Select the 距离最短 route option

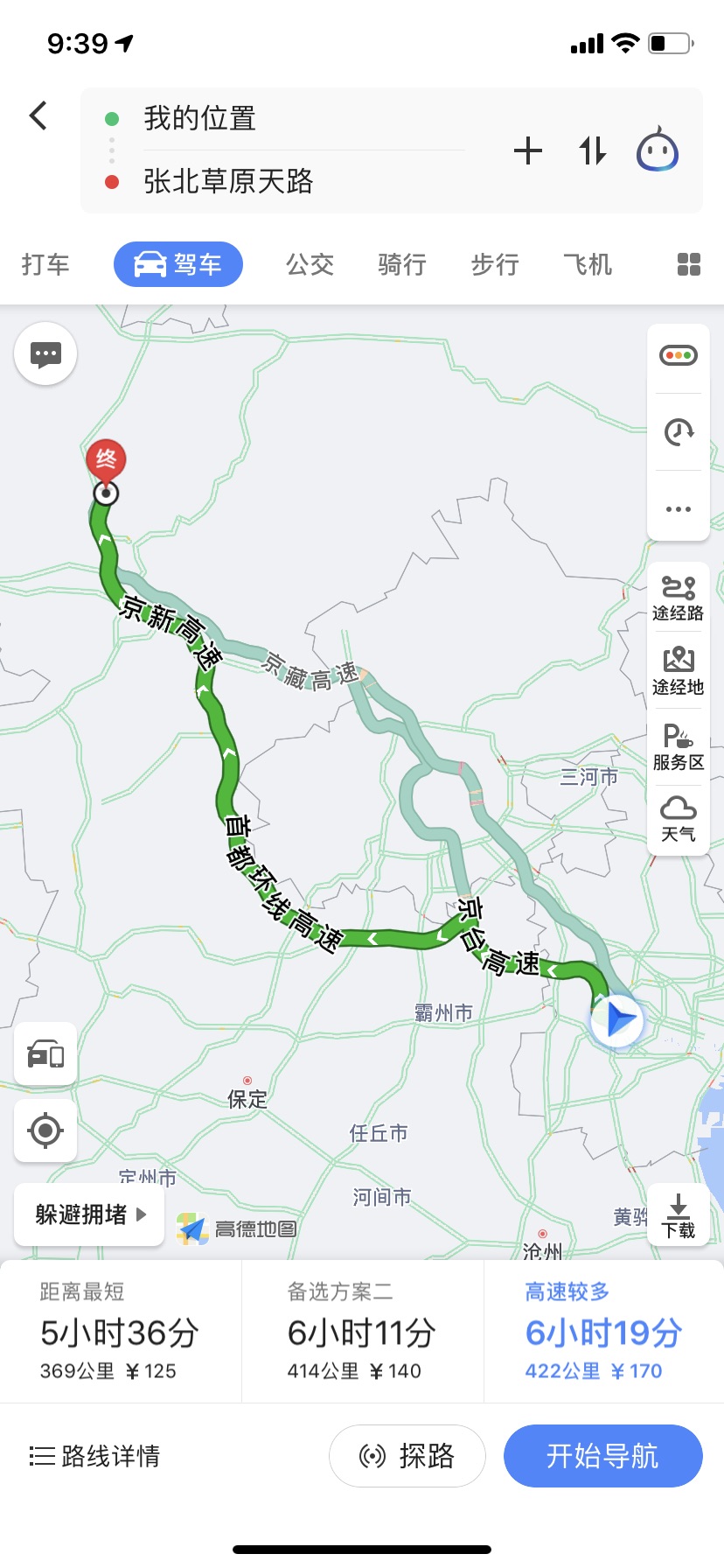point(120,1332)
